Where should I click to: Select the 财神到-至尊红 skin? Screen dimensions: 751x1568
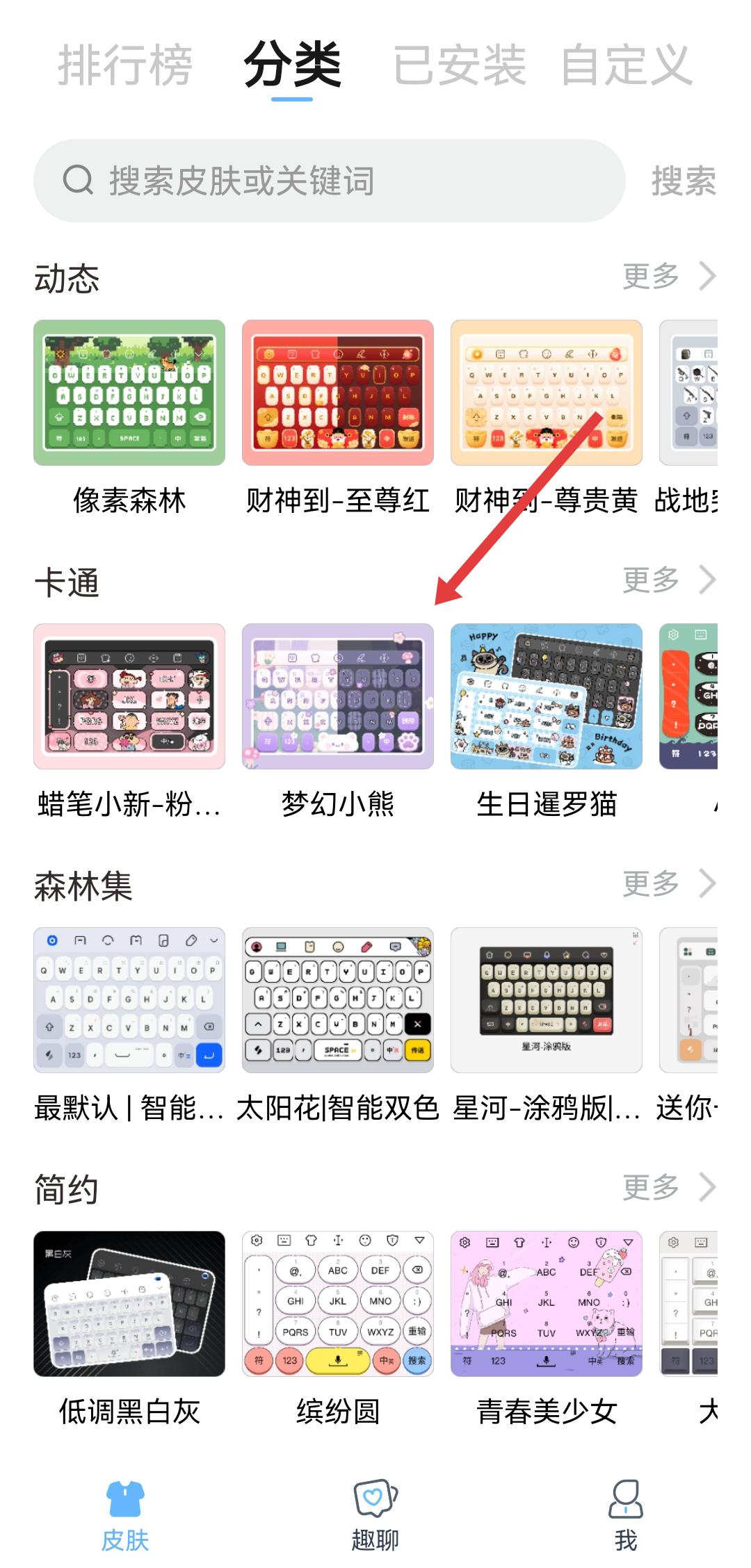click(338, 393)
